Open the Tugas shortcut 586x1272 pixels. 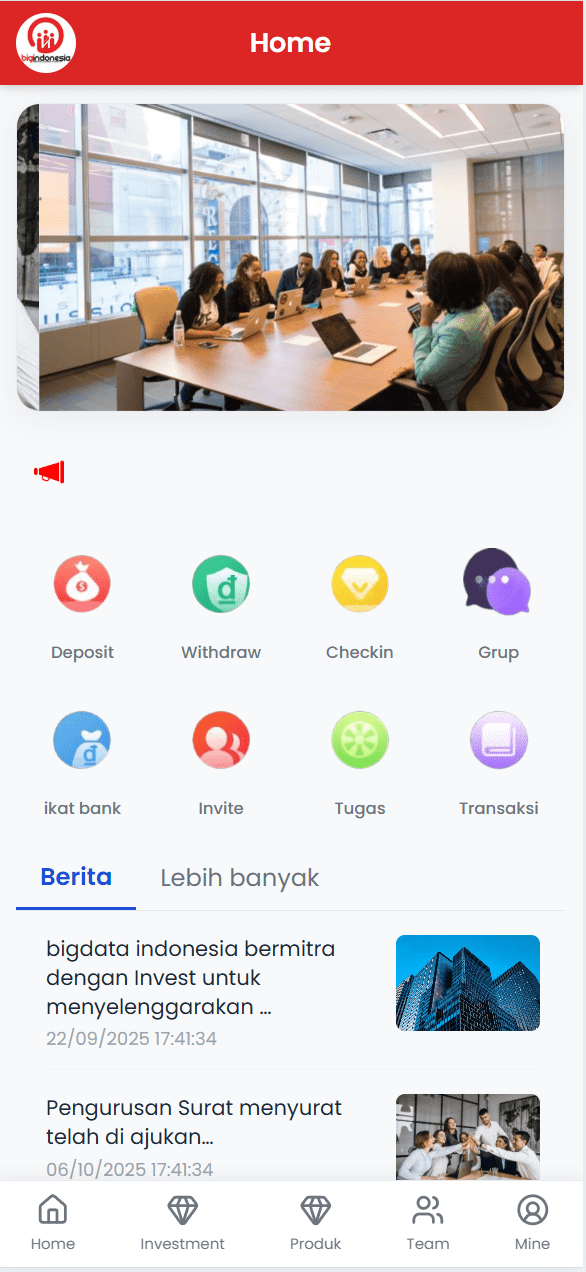[x=360, y=763]
